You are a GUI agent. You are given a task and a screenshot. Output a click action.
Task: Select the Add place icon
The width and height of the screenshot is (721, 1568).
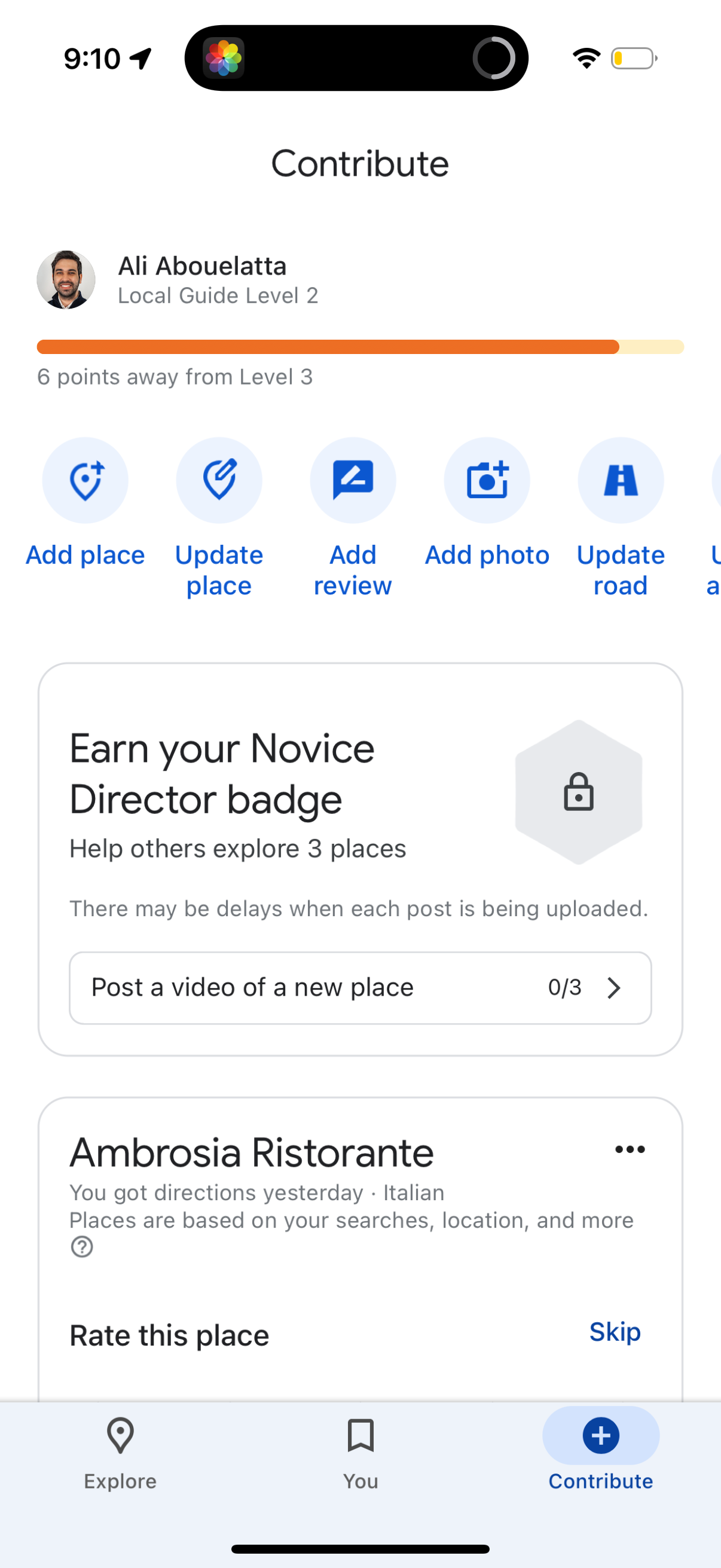tap(85, 480)
